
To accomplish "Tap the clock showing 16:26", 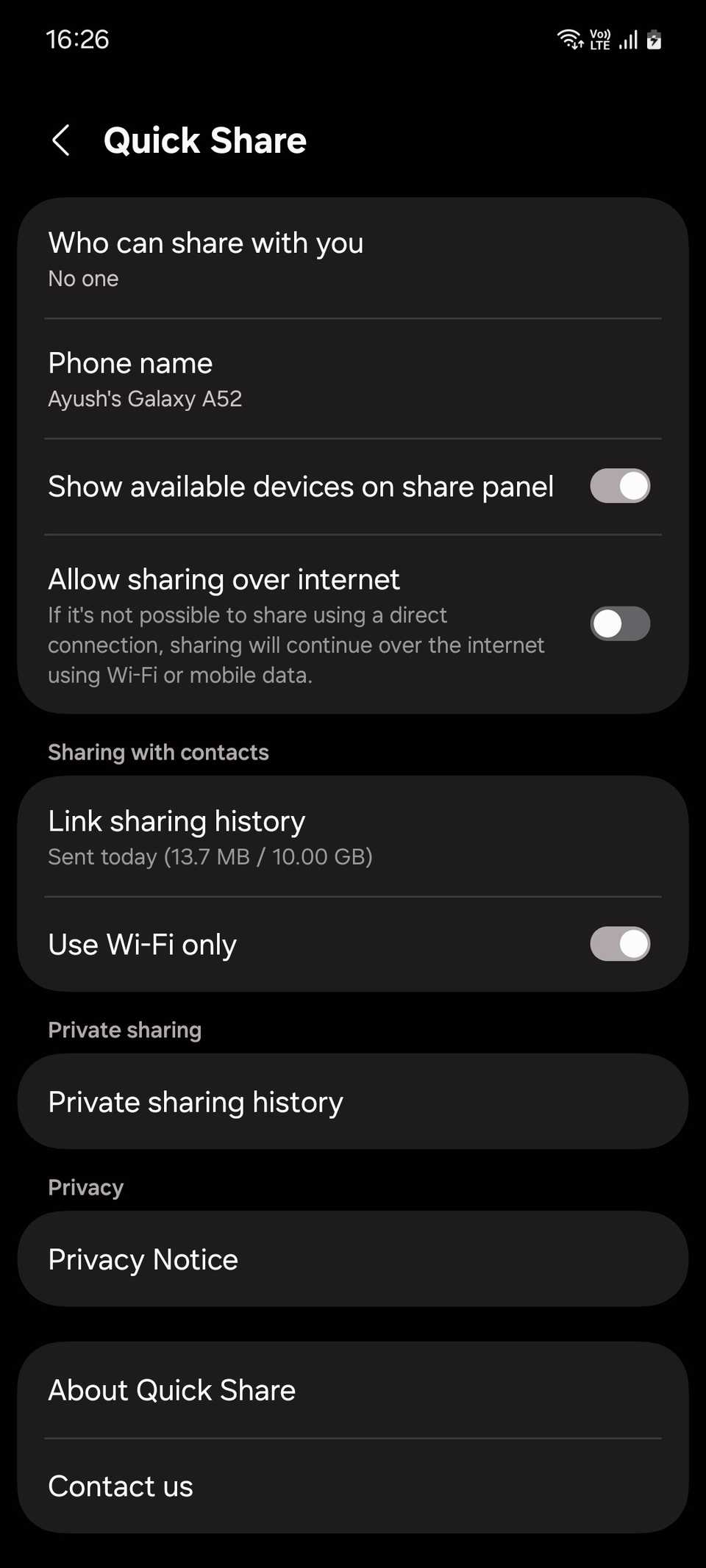I will (x=76, y=40).
